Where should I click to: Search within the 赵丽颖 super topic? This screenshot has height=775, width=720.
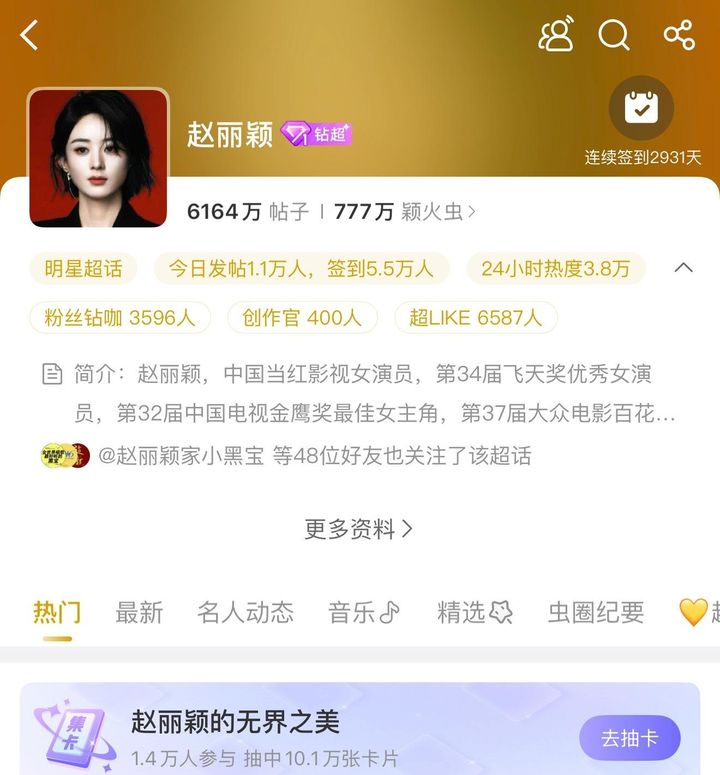pyautogui.click(x=614, y=36)
